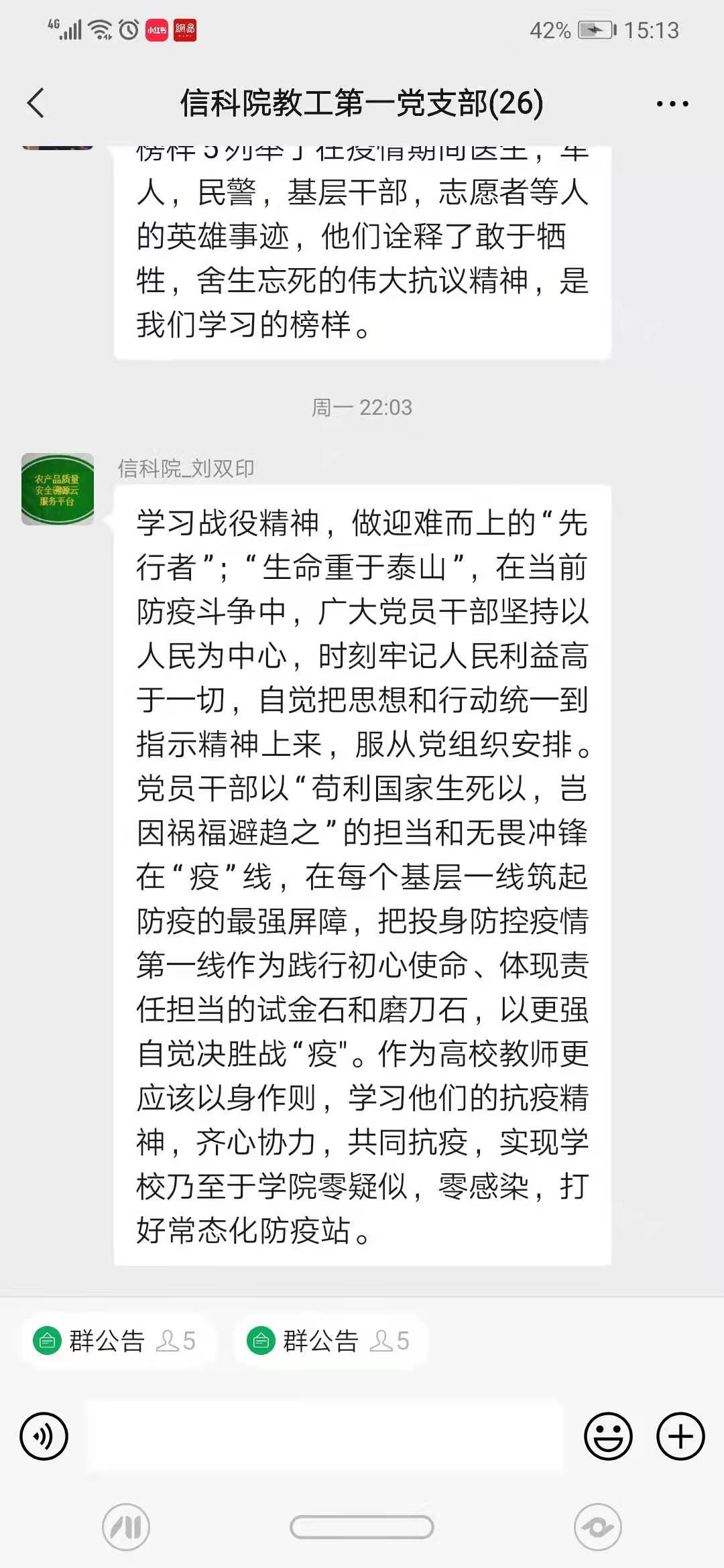Open the group chat options menu
Screen dimensions: 724x1568
coord(672,104)
